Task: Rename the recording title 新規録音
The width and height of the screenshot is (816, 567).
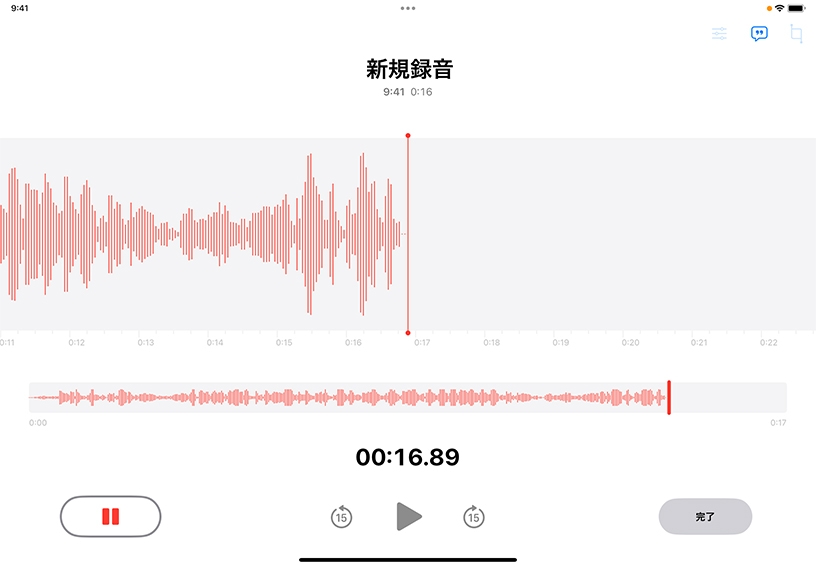Action: click(x=408, y=69)
